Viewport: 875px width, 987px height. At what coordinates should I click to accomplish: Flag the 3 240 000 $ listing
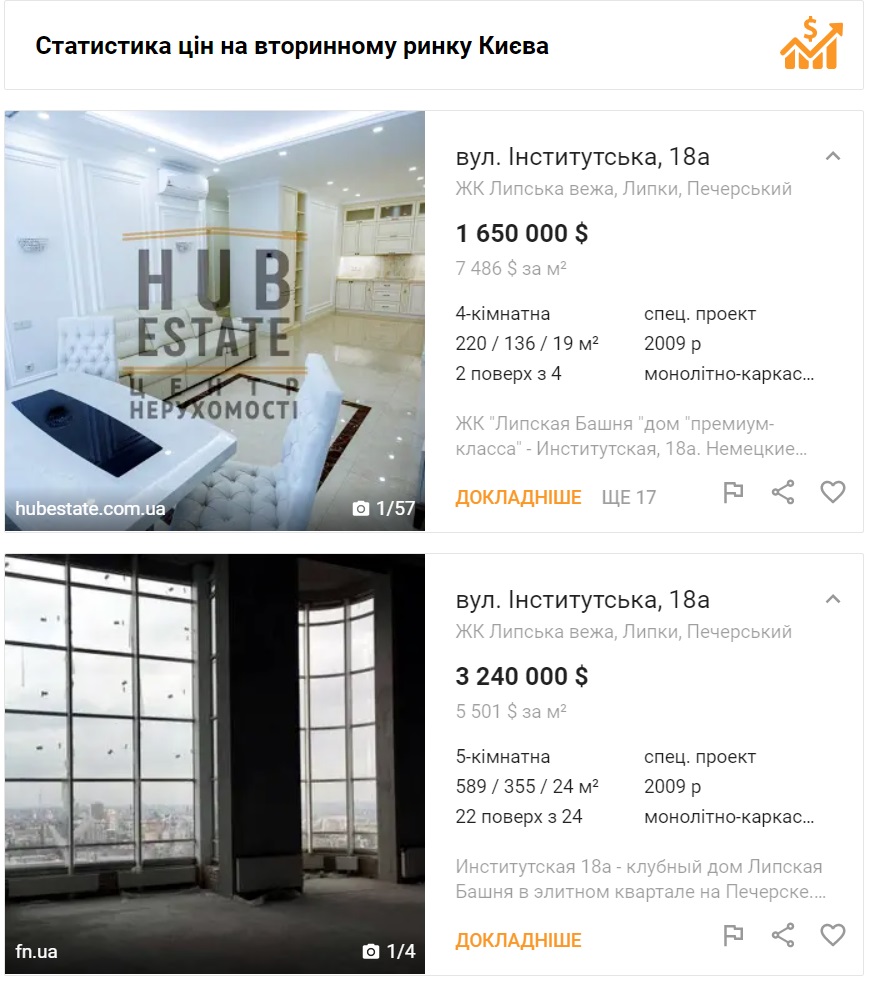(733, 936)
